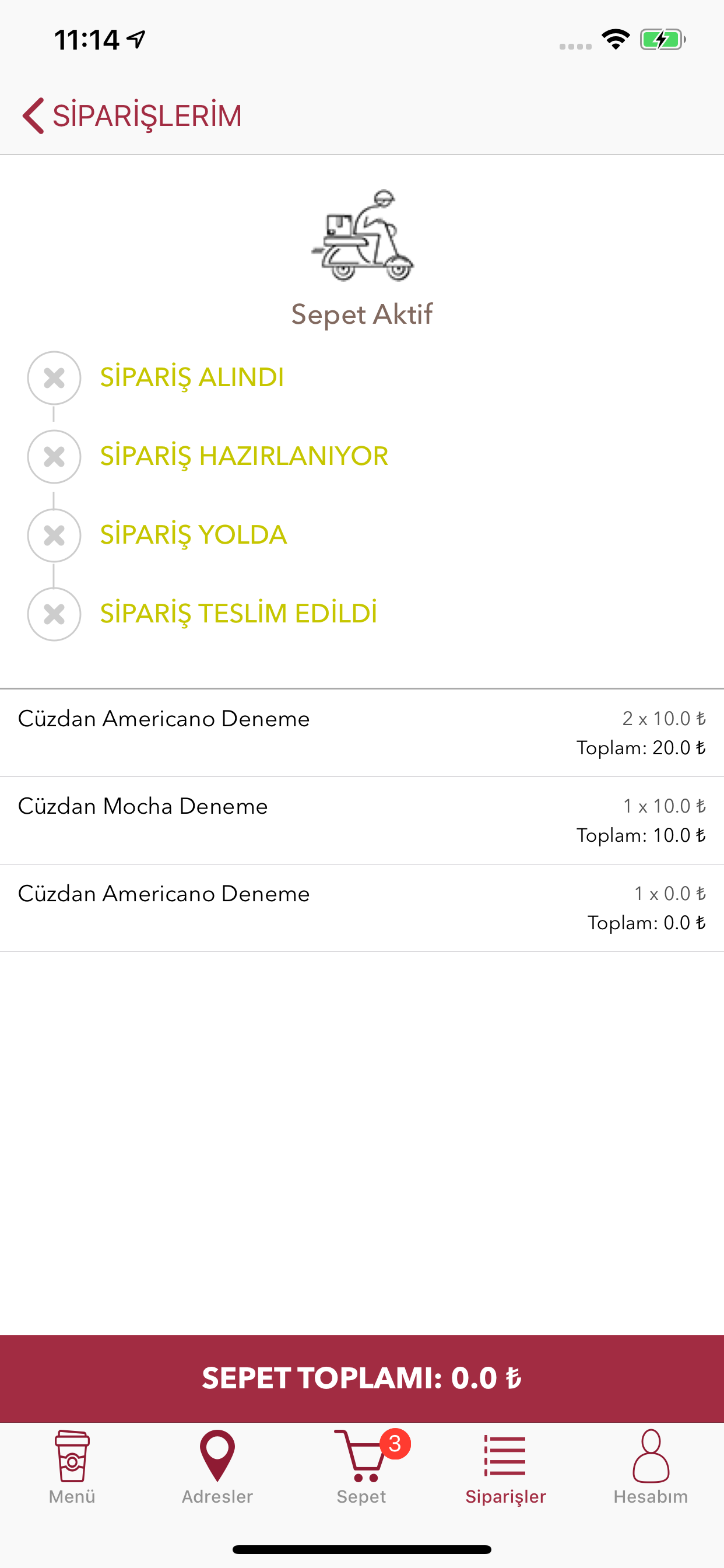Select Toplam: 20.0 ₺ price text

641,747
